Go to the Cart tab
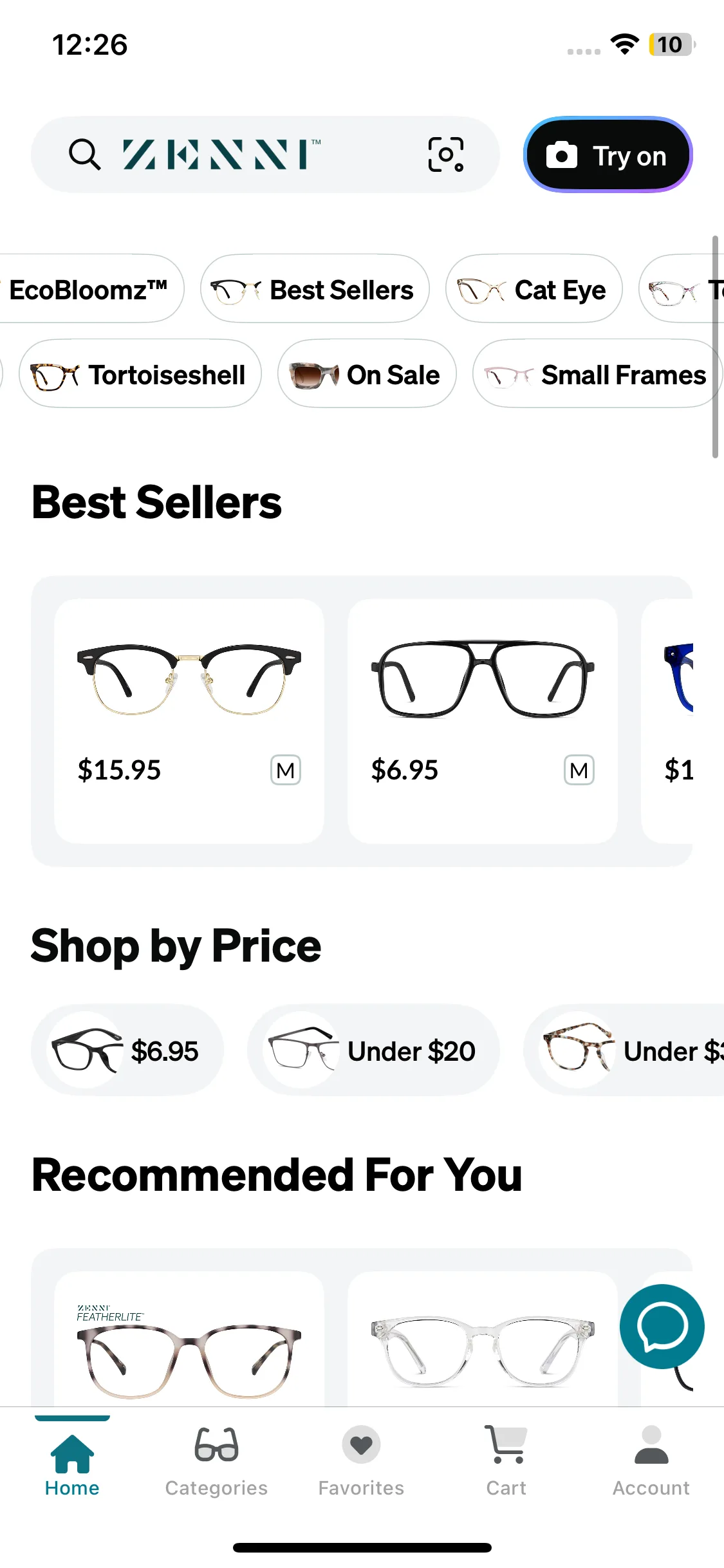Image resolution: width=724 pixels, height=1568 pixels. 506,1461
